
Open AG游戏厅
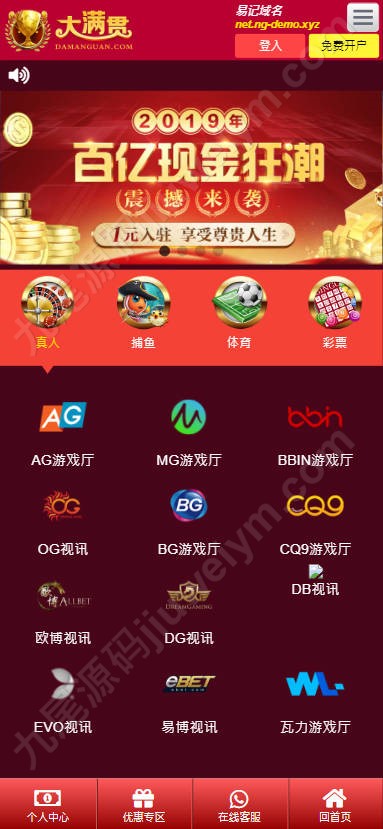pos(62,433)
